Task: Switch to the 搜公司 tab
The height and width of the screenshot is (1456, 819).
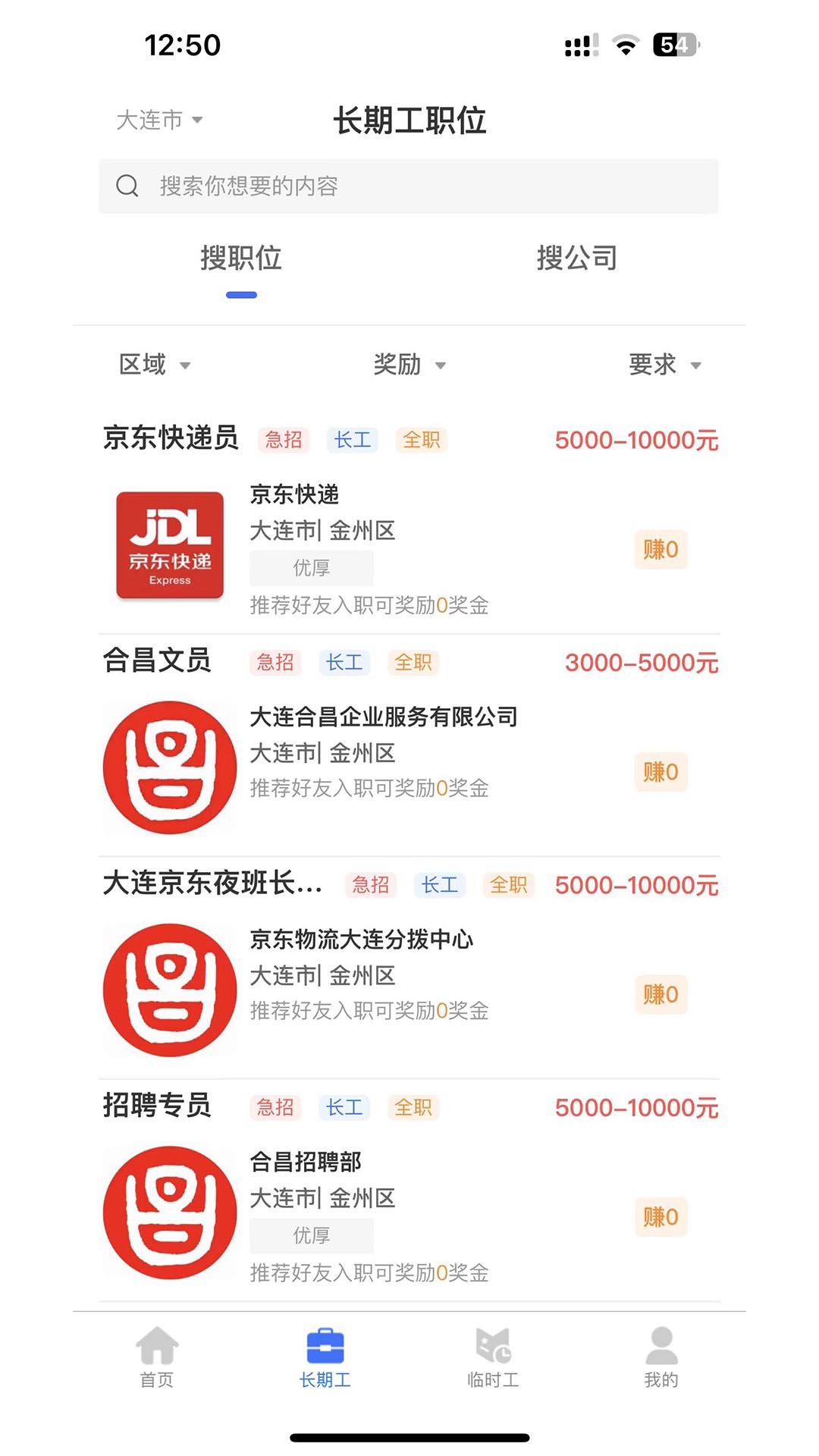Action: pyautogui.click(x=577, y=259)
